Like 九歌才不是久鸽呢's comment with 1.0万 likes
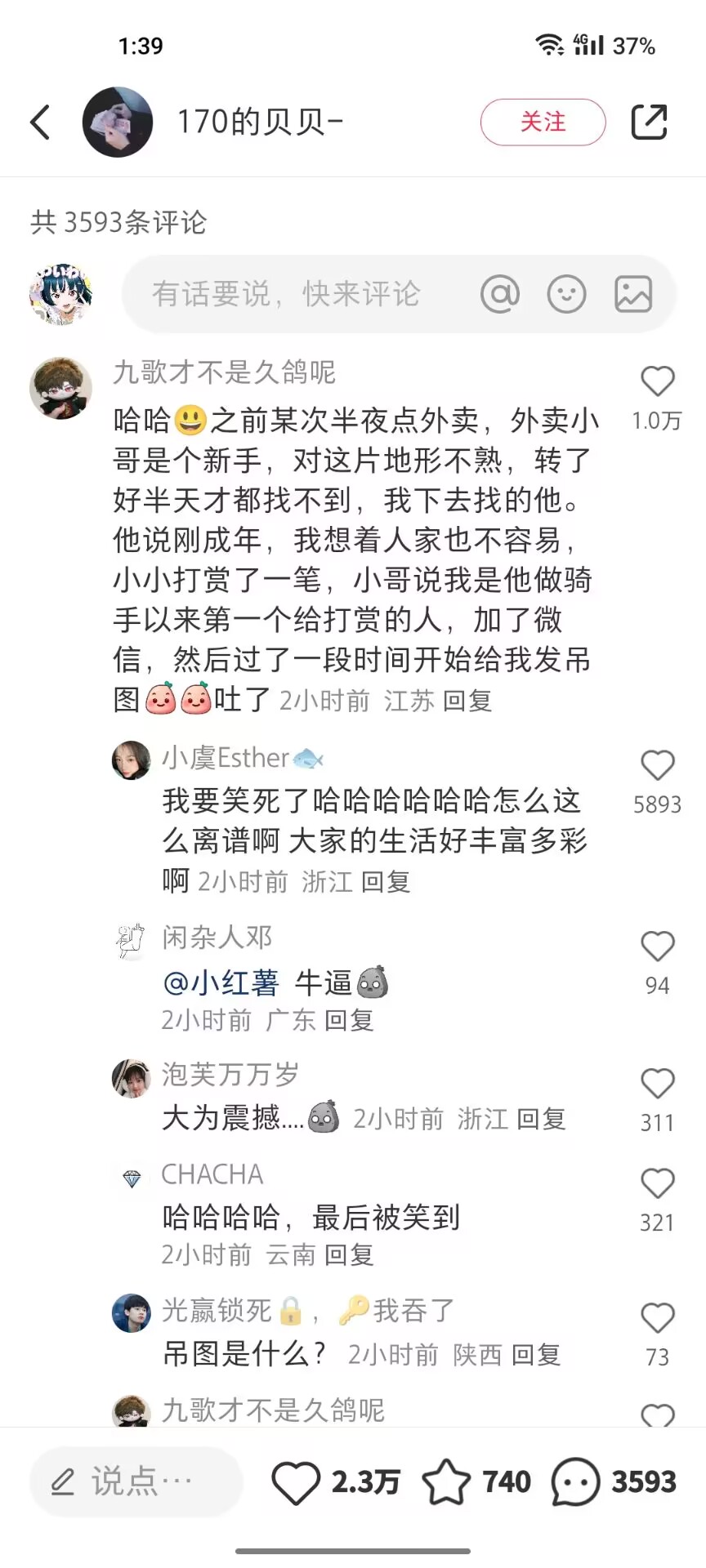 pyautogui.click(x=657, y=381)
